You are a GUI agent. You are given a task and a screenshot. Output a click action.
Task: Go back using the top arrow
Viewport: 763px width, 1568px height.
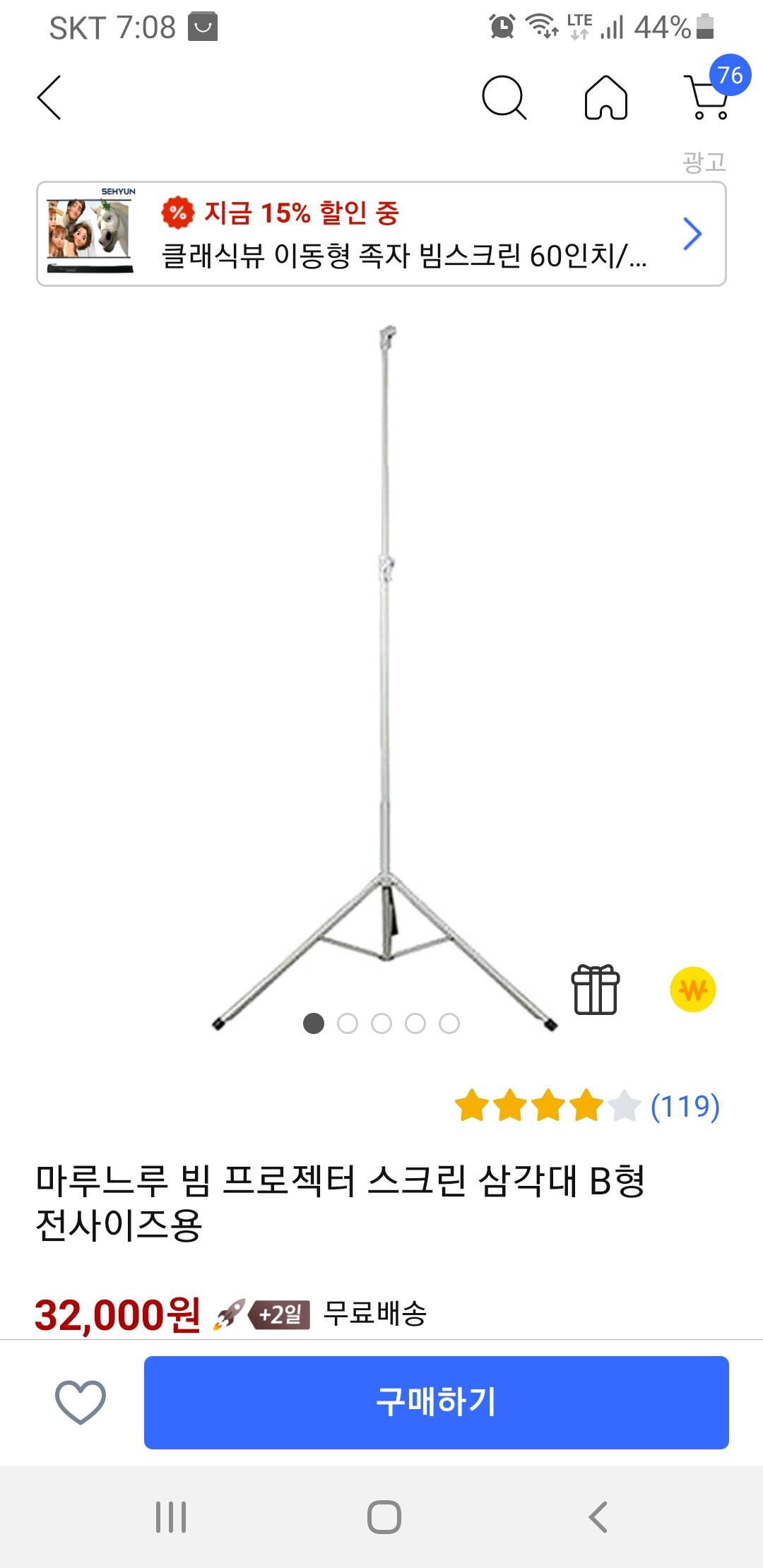point(49,97)
